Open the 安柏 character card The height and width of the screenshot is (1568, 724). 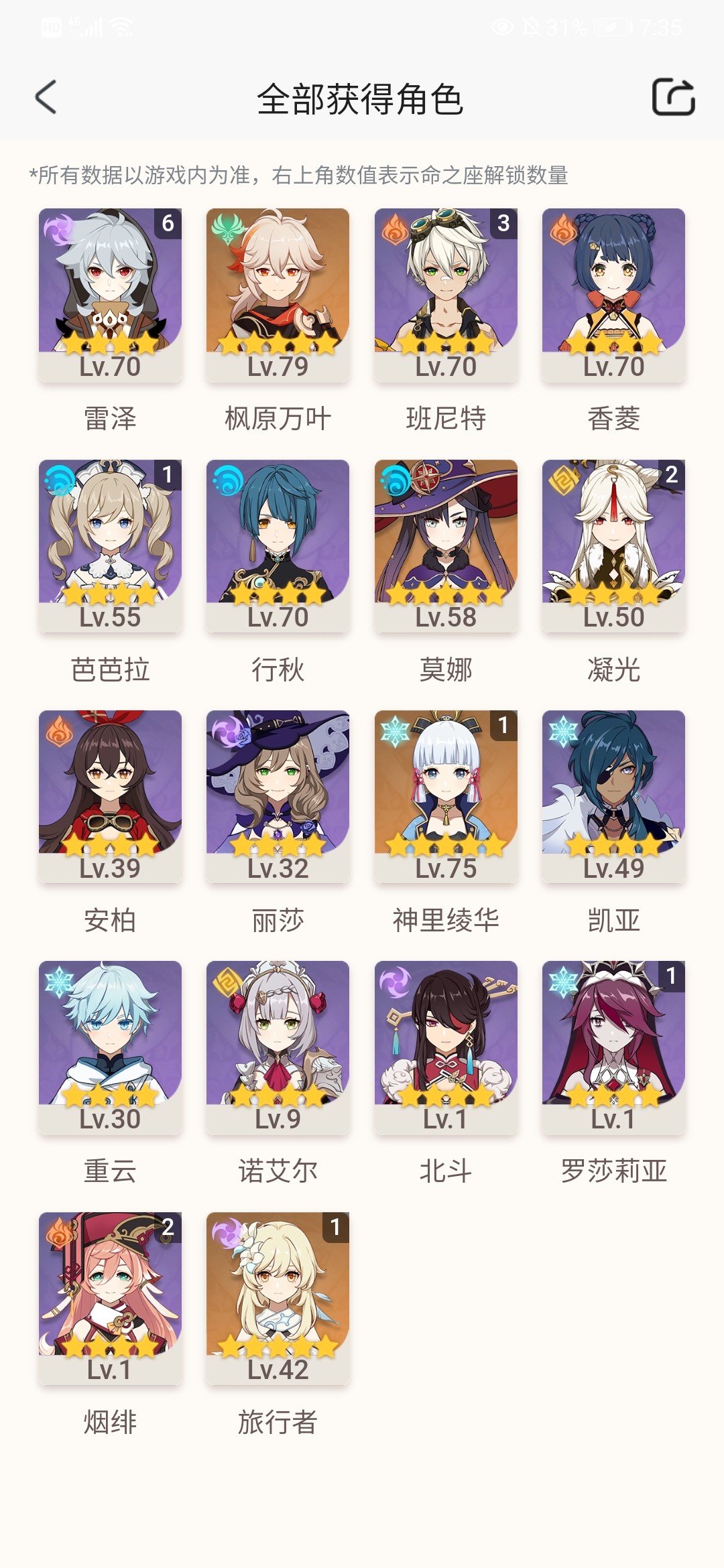pos(110,796)
